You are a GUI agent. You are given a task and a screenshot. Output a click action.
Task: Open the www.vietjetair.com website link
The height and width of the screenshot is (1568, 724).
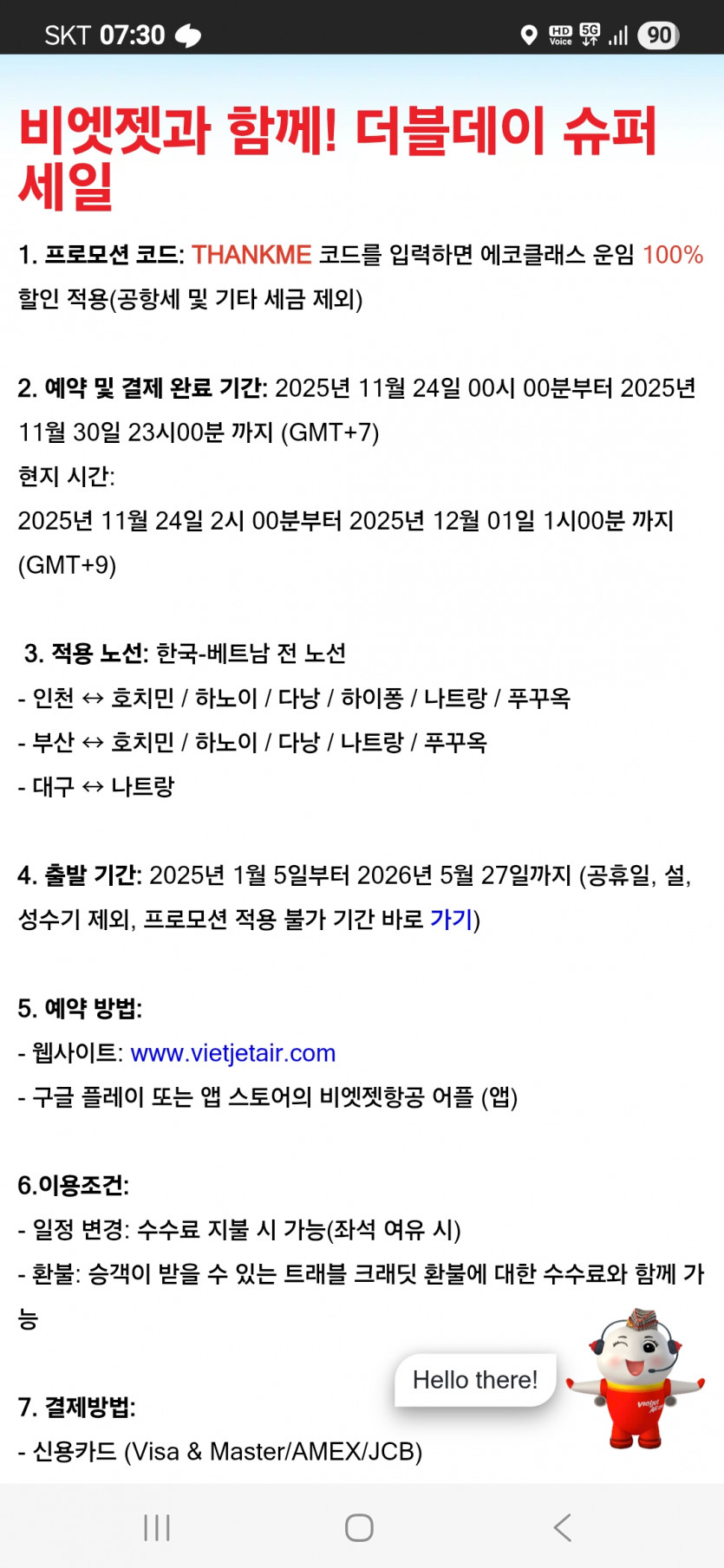232,1052
